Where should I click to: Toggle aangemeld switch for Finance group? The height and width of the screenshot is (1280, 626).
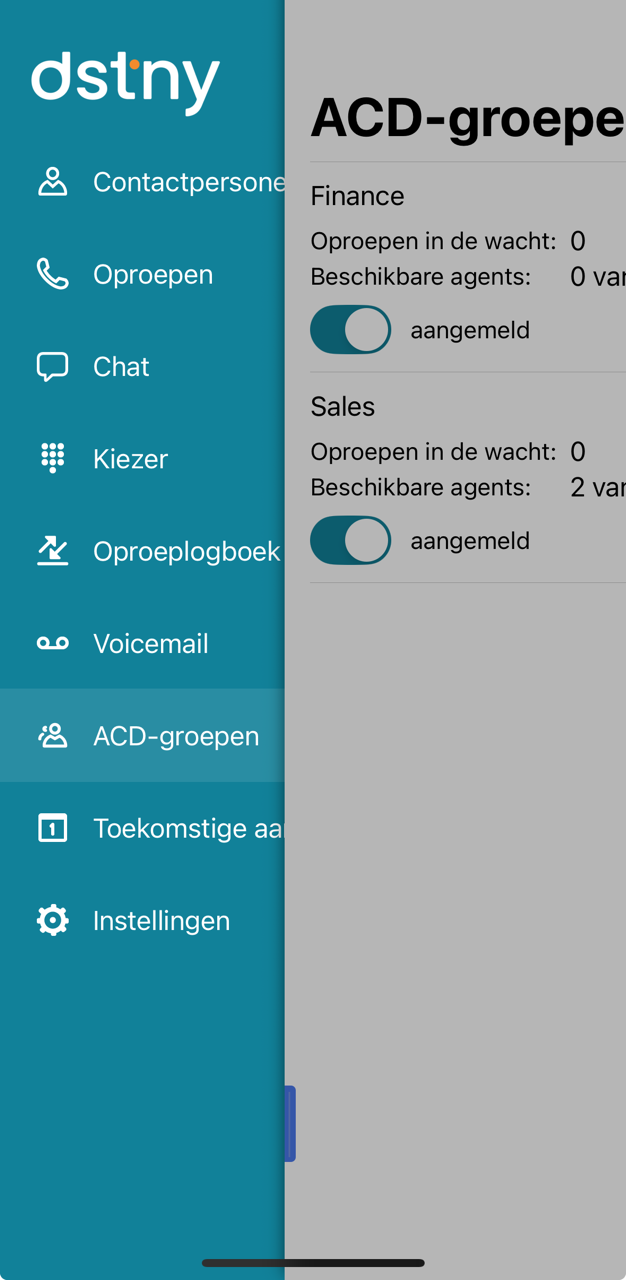click(351, 330)
